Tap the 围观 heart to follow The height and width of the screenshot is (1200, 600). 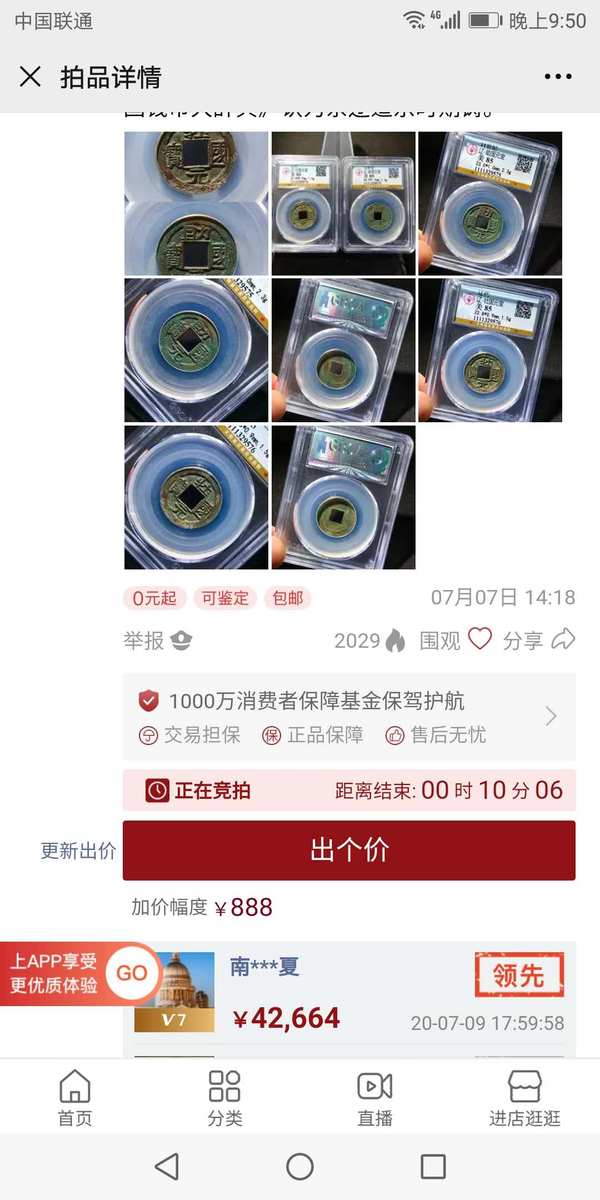(x=480, y=639)
